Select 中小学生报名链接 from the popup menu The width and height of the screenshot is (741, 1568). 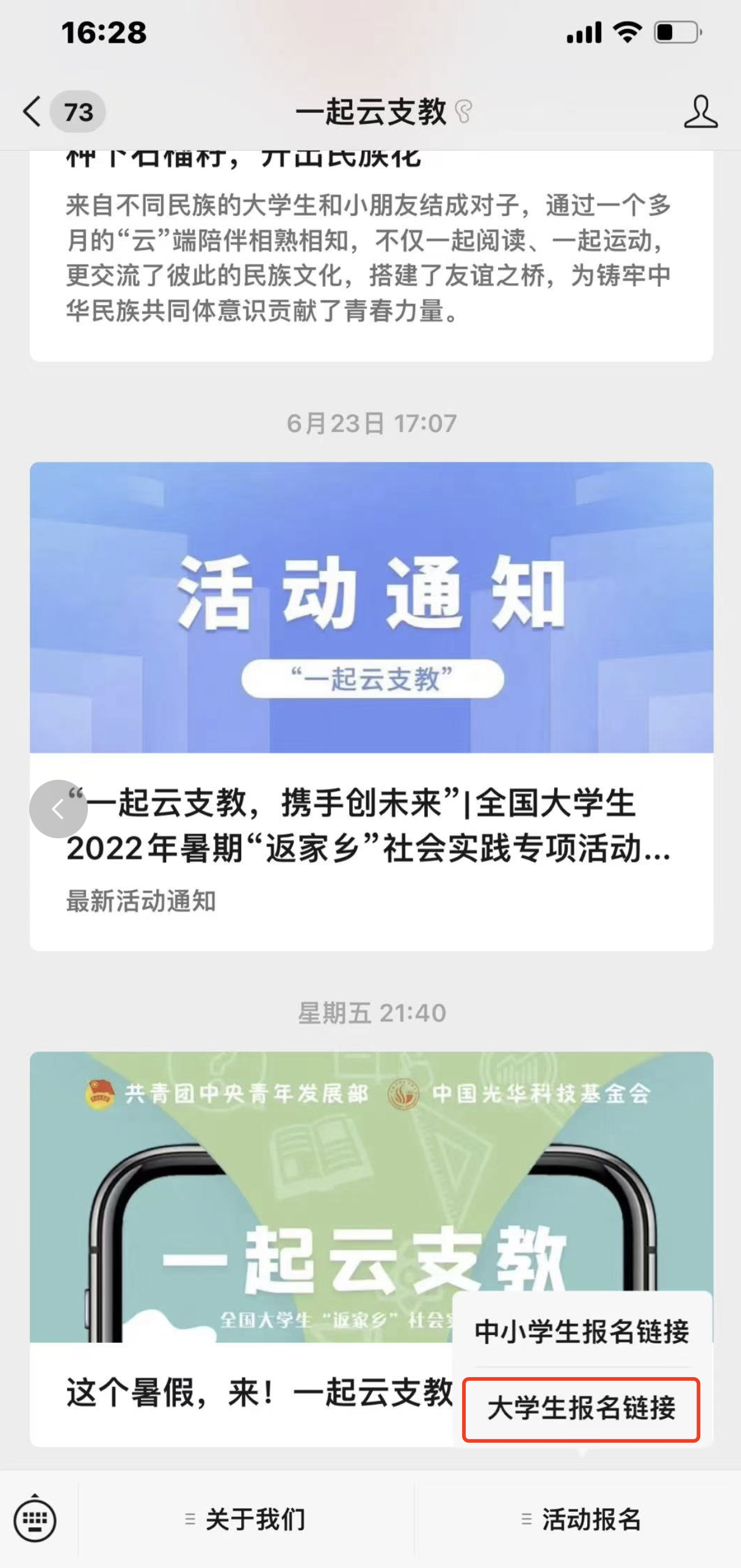(581, 1331)
